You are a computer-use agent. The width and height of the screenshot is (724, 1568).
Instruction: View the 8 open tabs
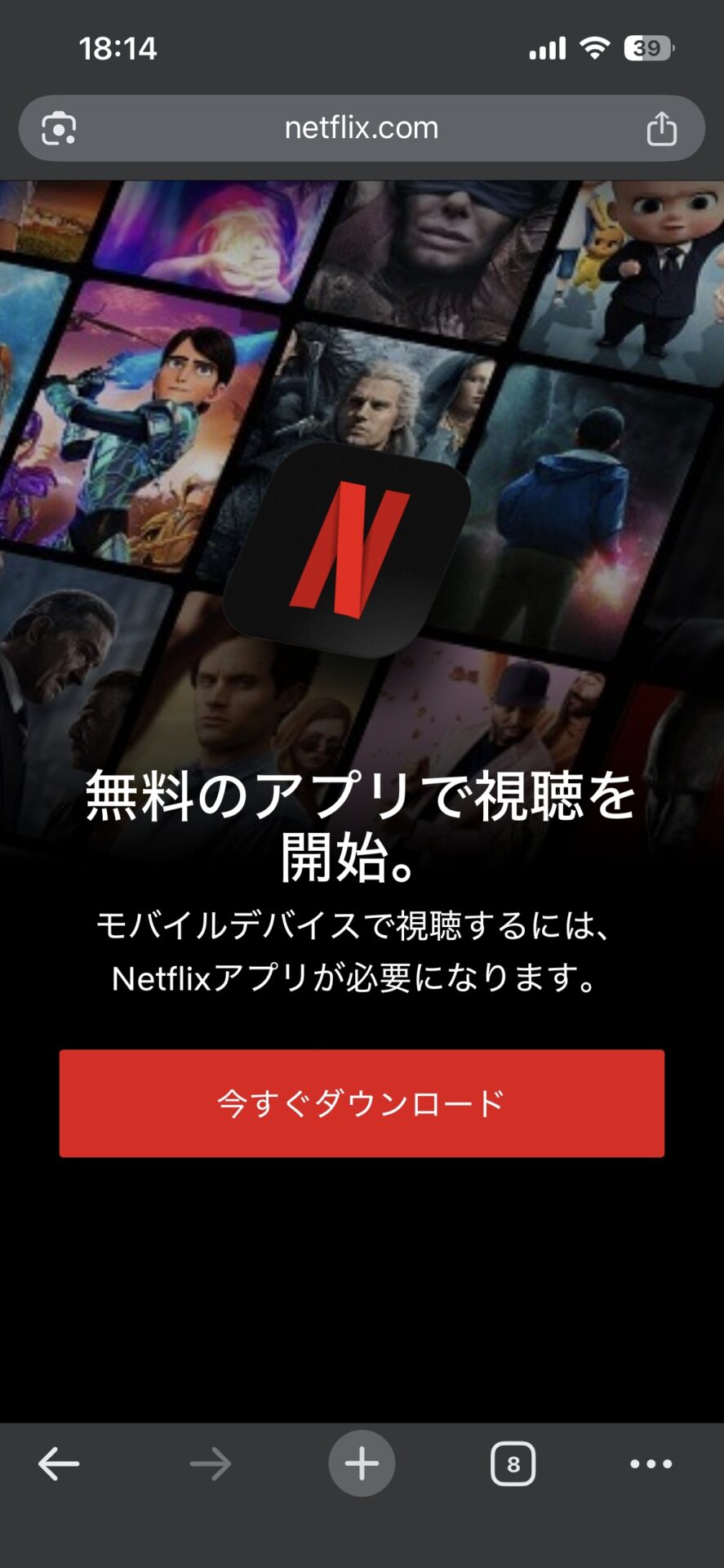(513, 1463)
